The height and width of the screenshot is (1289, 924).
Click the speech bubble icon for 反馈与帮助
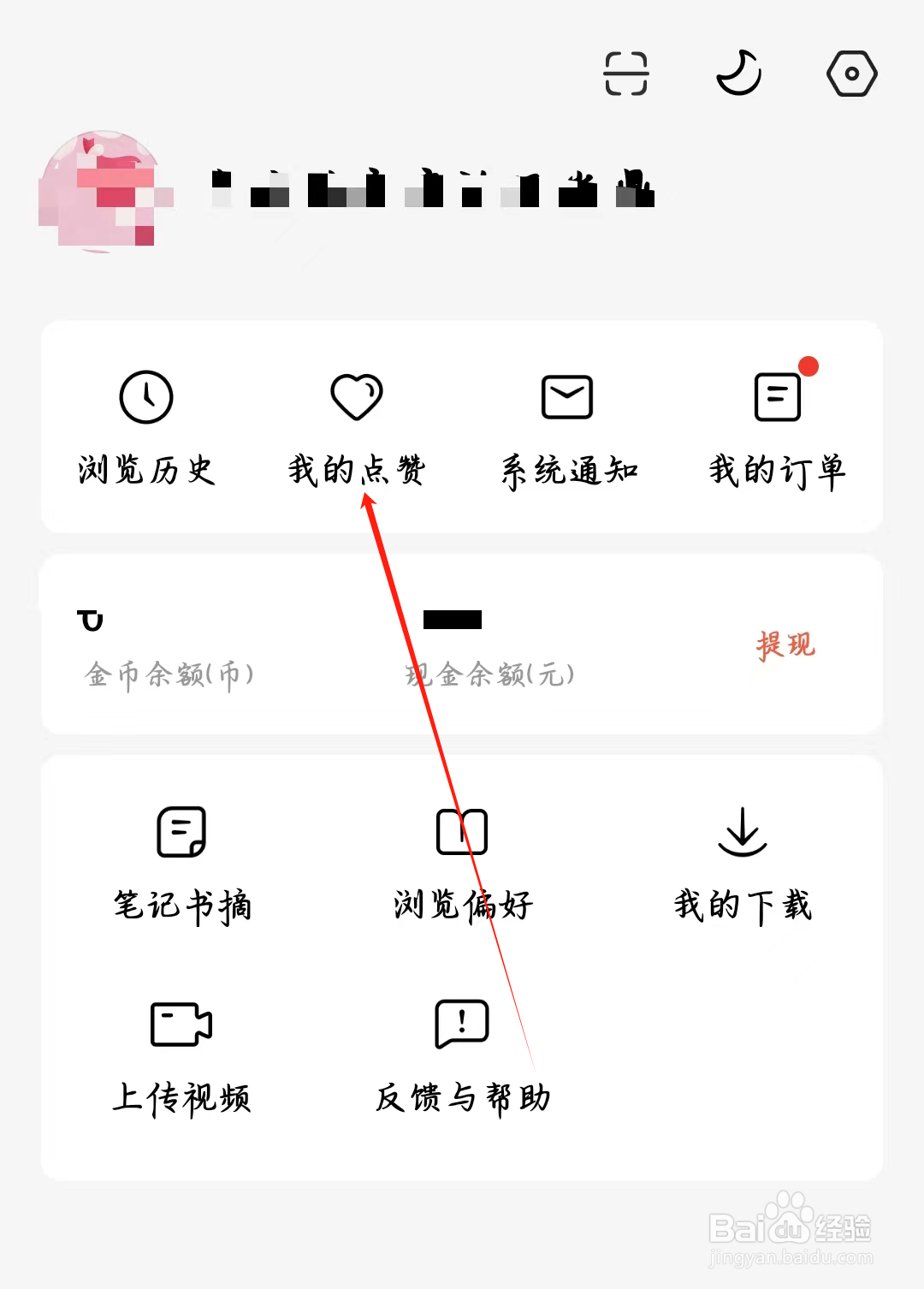462,1024
